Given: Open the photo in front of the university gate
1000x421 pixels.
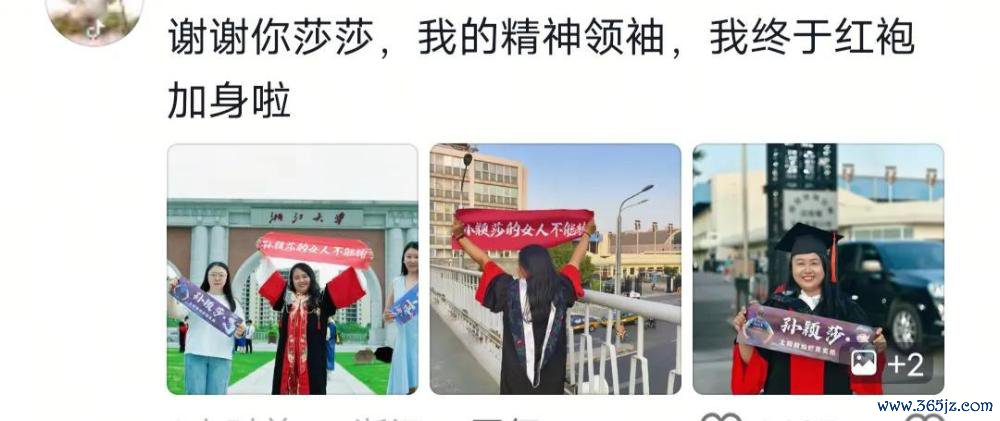Looking at the screenshot, I should [292, 269].
